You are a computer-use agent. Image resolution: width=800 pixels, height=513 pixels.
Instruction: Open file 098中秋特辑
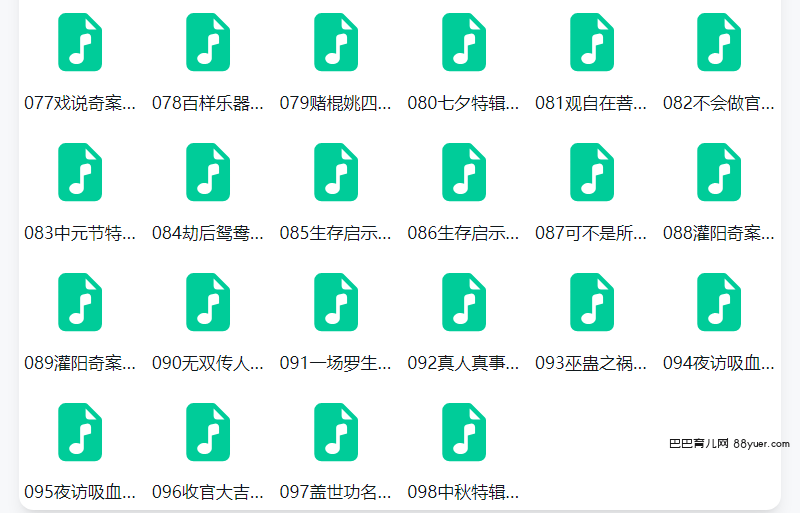click(464, 433)
